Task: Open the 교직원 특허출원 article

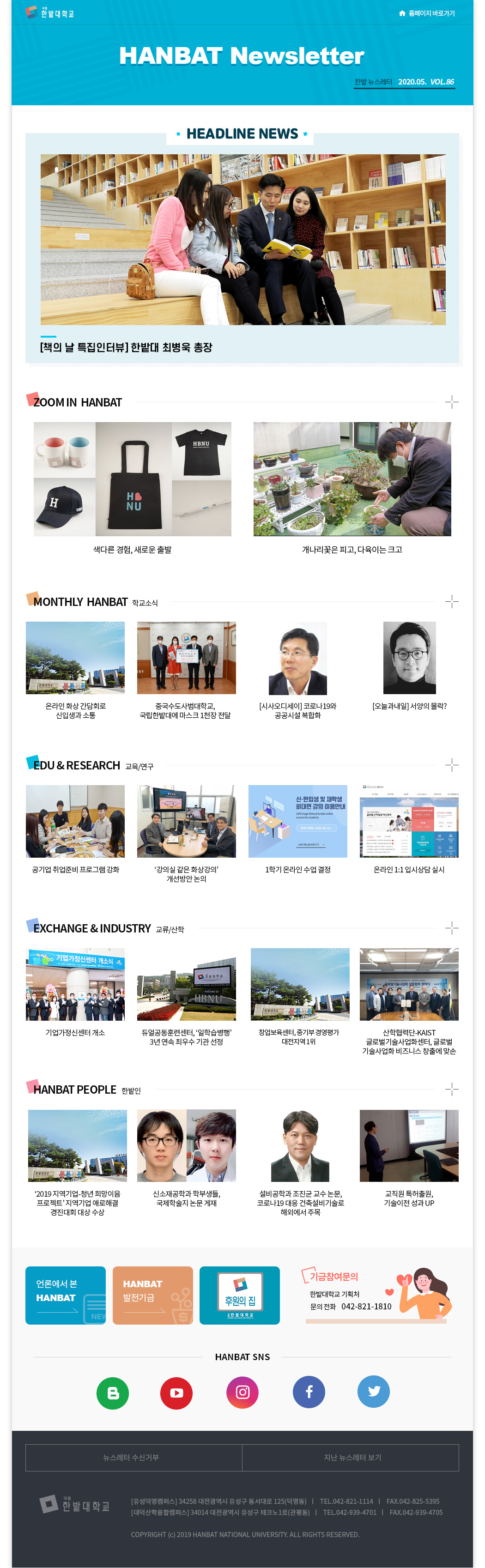Action: coord(409,1198)
